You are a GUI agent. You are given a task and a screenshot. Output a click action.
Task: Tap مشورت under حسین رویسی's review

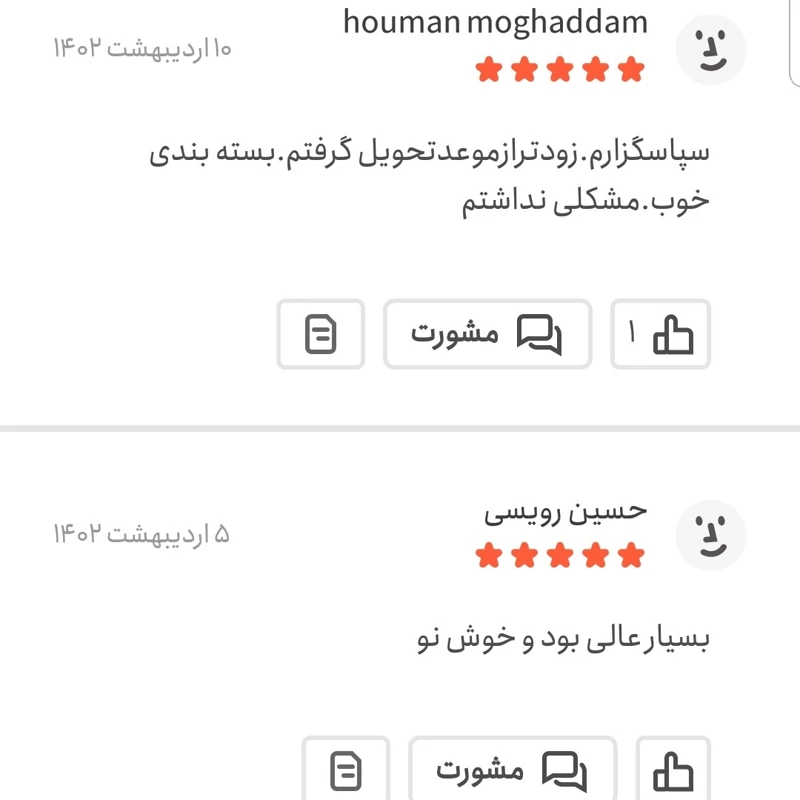click(x=512, y=771)
